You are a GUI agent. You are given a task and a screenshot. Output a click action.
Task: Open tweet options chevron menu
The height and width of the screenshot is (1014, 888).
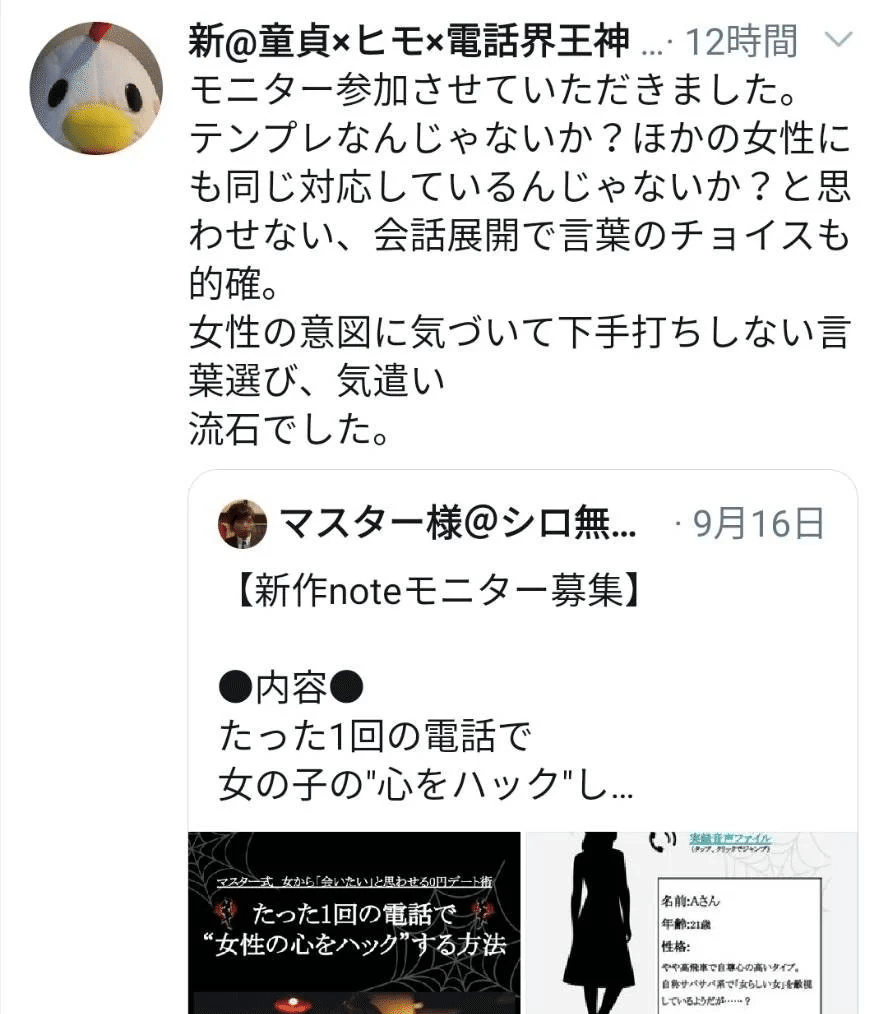(x=836, y=41)
